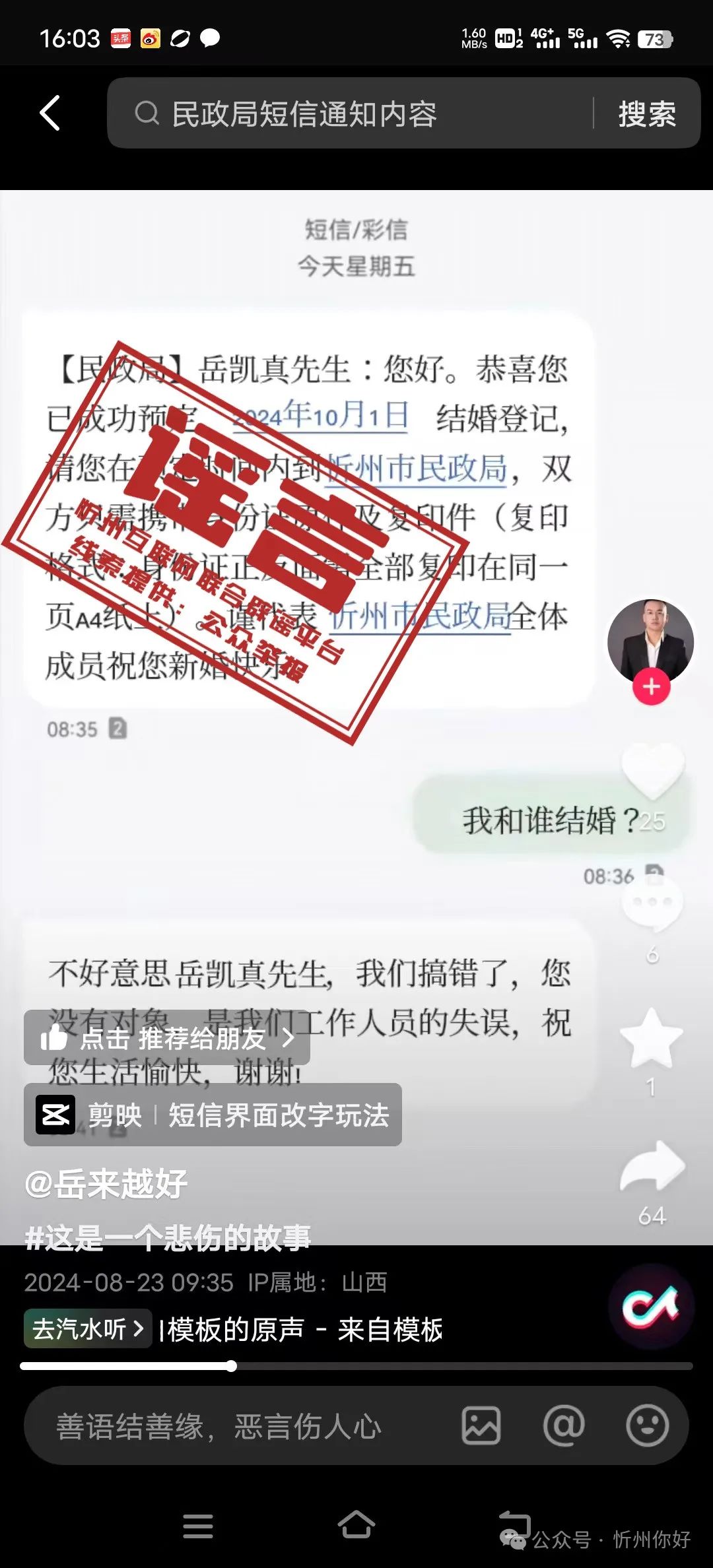Open the spinning music disc
Image resolution: width=713 pixels, height=1568 pixels.
(x=651, y=1307)
